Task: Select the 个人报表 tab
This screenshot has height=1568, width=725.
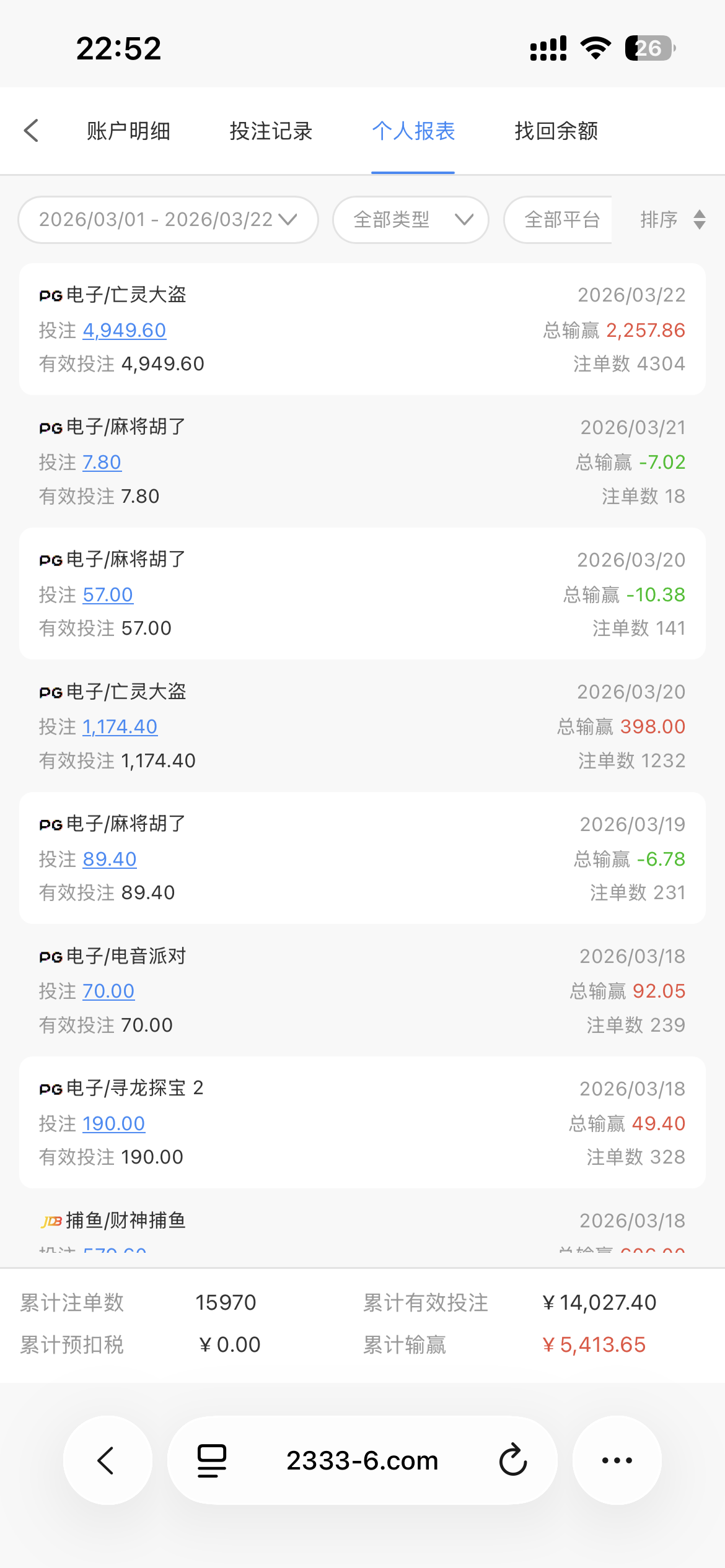Action: tap(413, 131)
